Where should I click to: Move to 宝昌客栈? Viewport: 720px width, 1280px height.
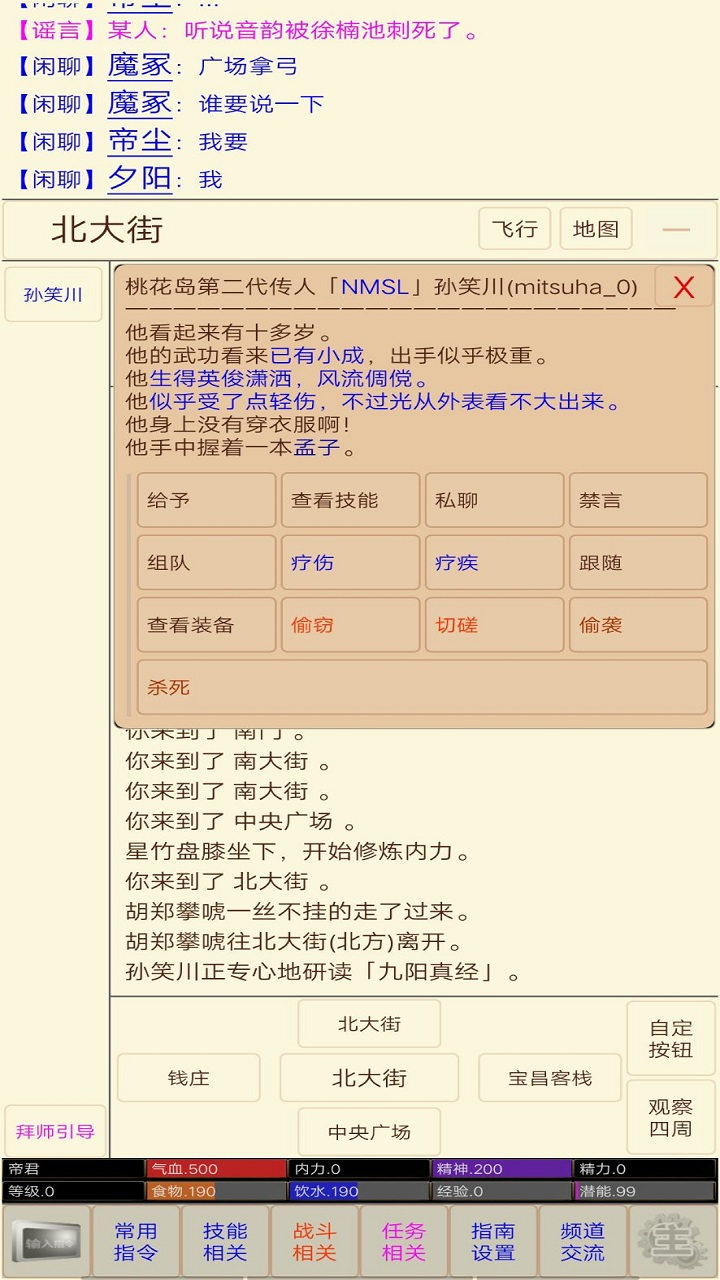pyautogui.click(x=549, y=1078)
